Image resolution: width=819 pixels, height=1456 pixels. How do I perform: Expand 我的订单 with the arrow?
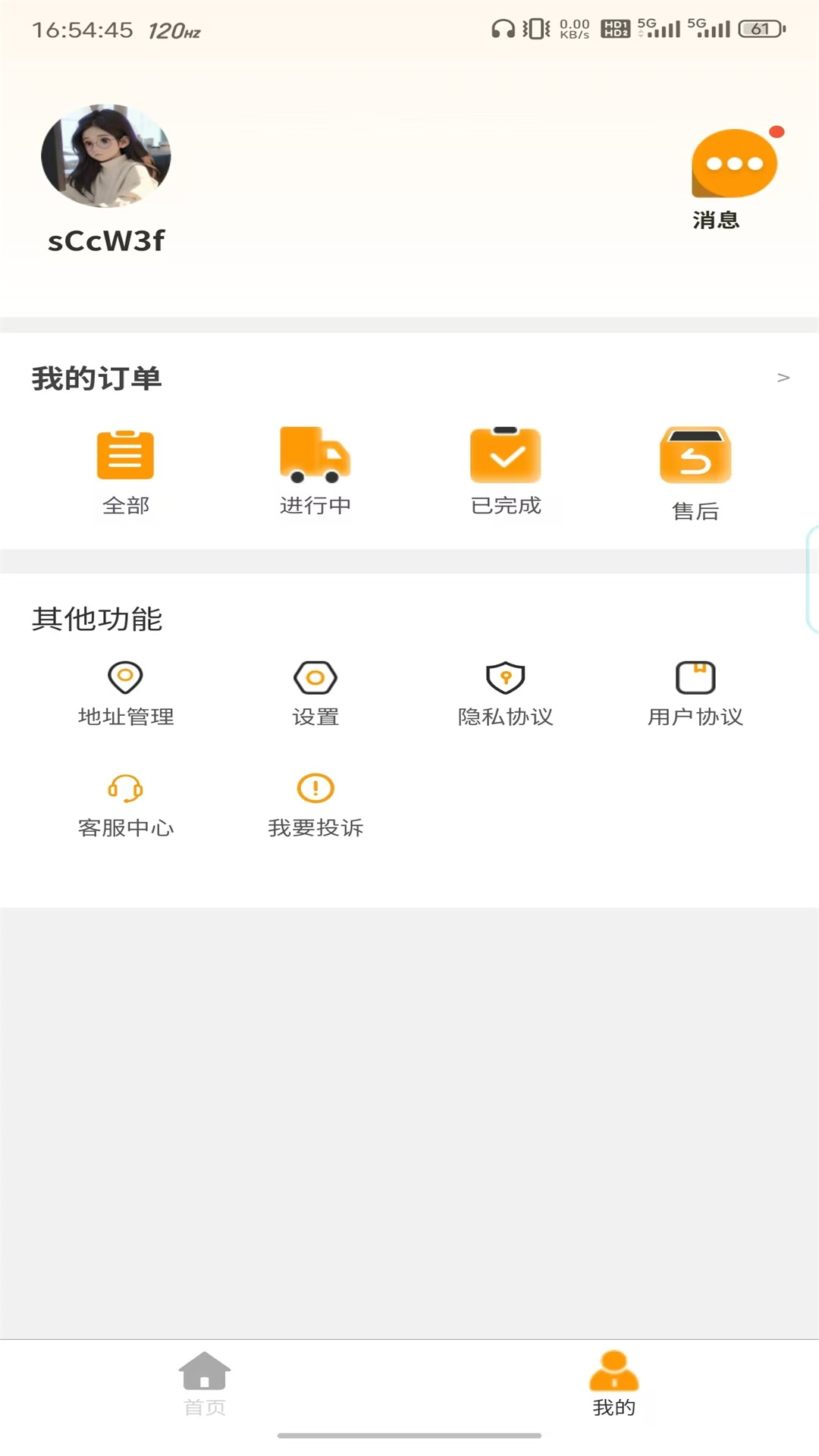pos(783,378)
